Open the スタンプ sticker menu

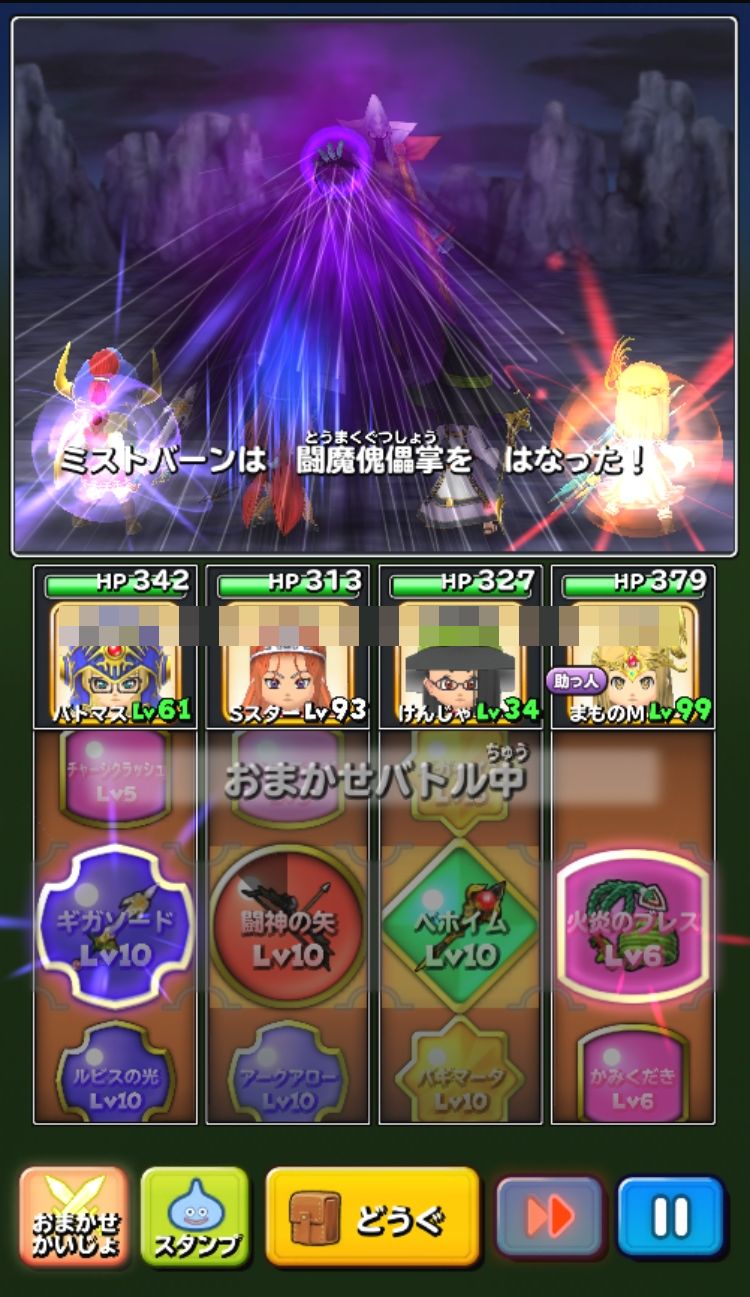coord(195,1216)
